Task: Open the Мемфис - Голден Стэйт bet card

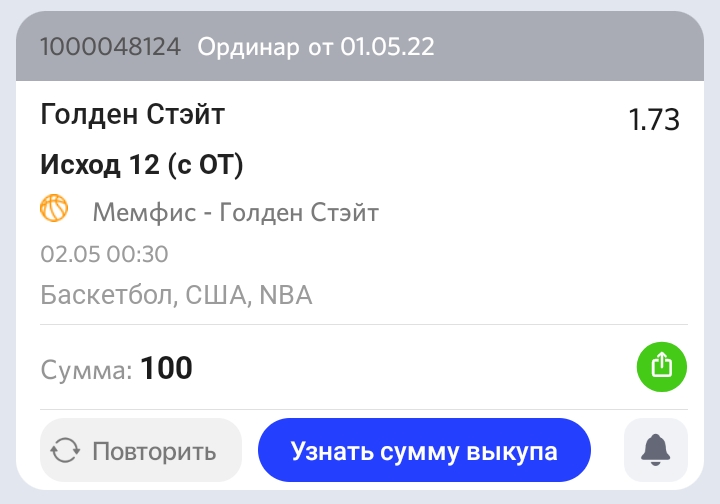Action: pyautogui.click(x=235, y=212)
